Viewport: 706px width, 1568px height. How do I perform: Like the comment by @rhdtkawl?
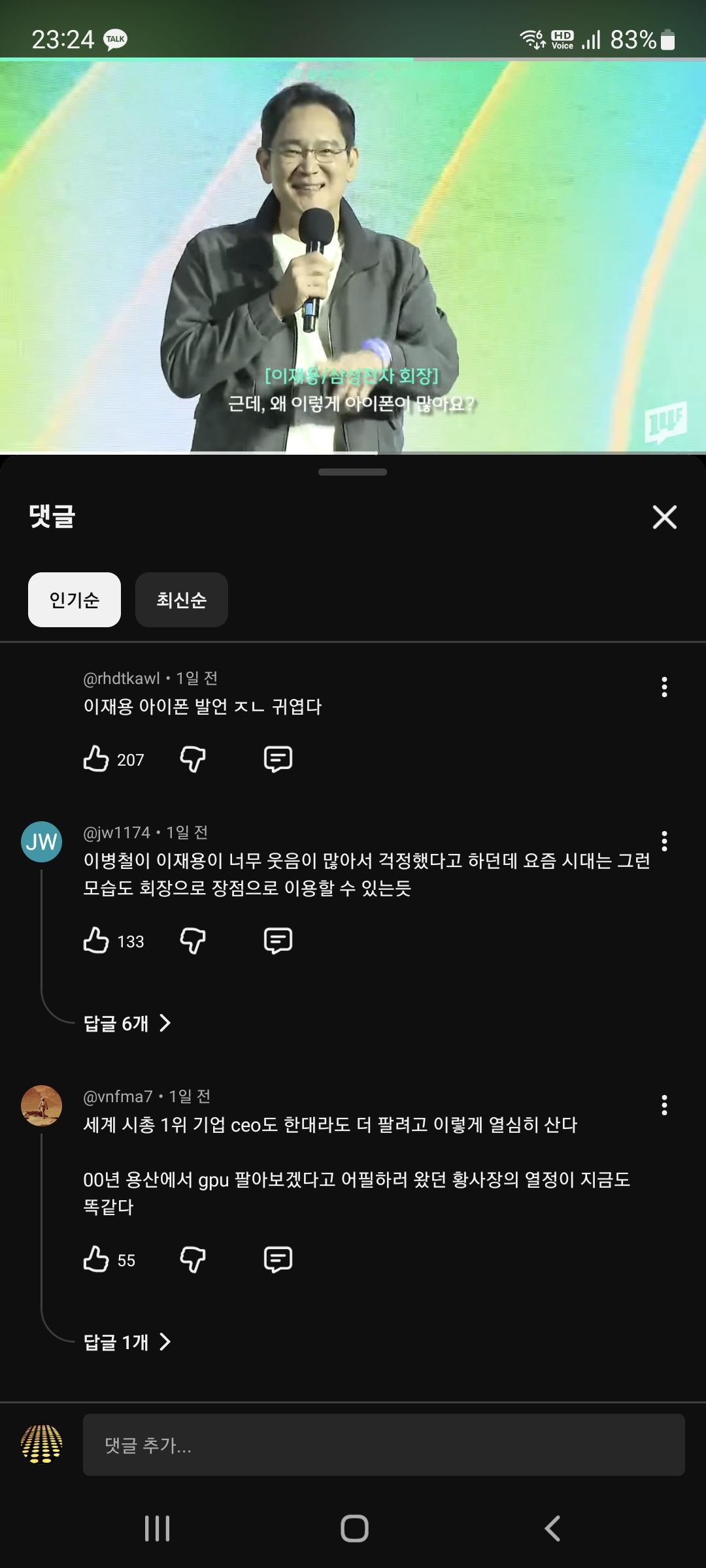(96, 759)
